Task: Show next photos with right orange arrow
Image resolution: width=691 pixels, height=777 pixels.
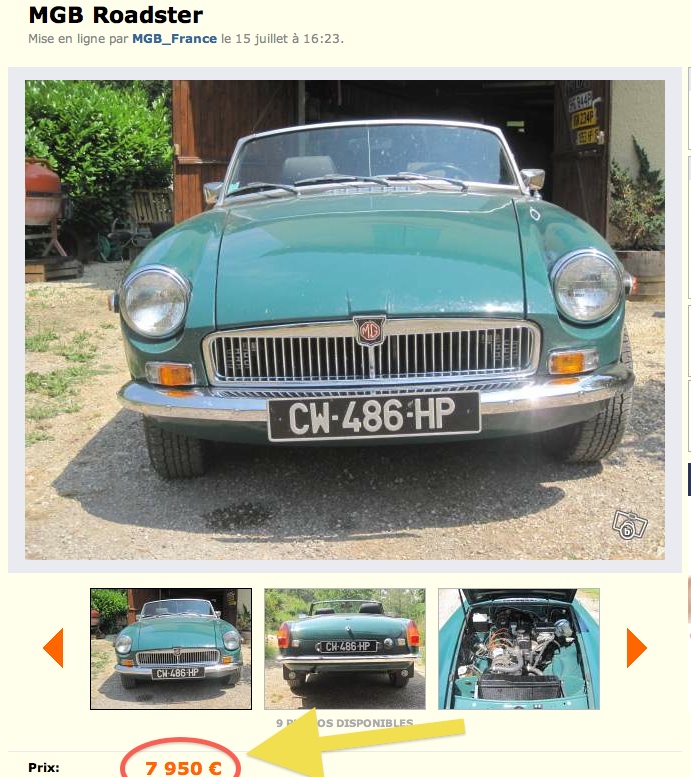Action: pyautogui.click(x=636, y=648)
